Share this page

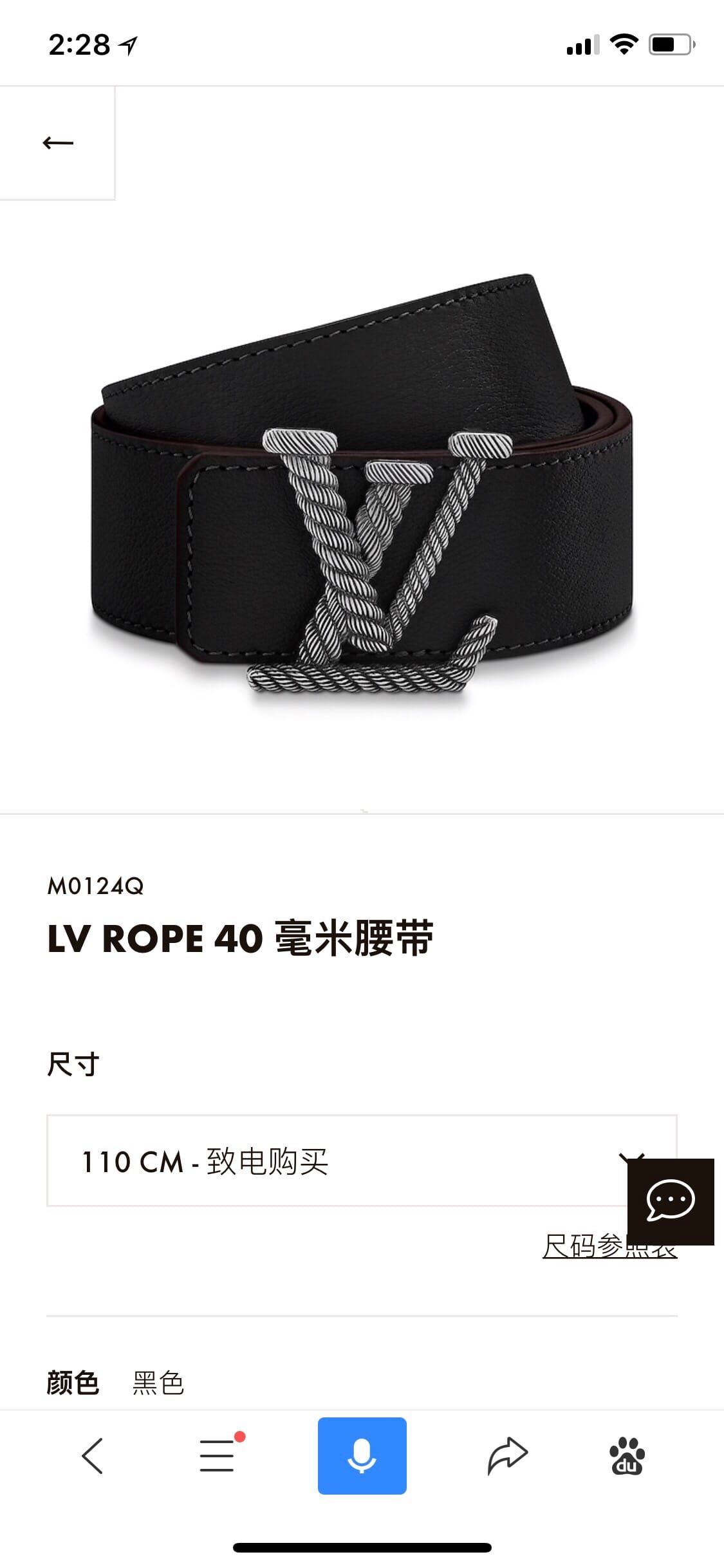pyautogui.click(x=507, y=1456)
